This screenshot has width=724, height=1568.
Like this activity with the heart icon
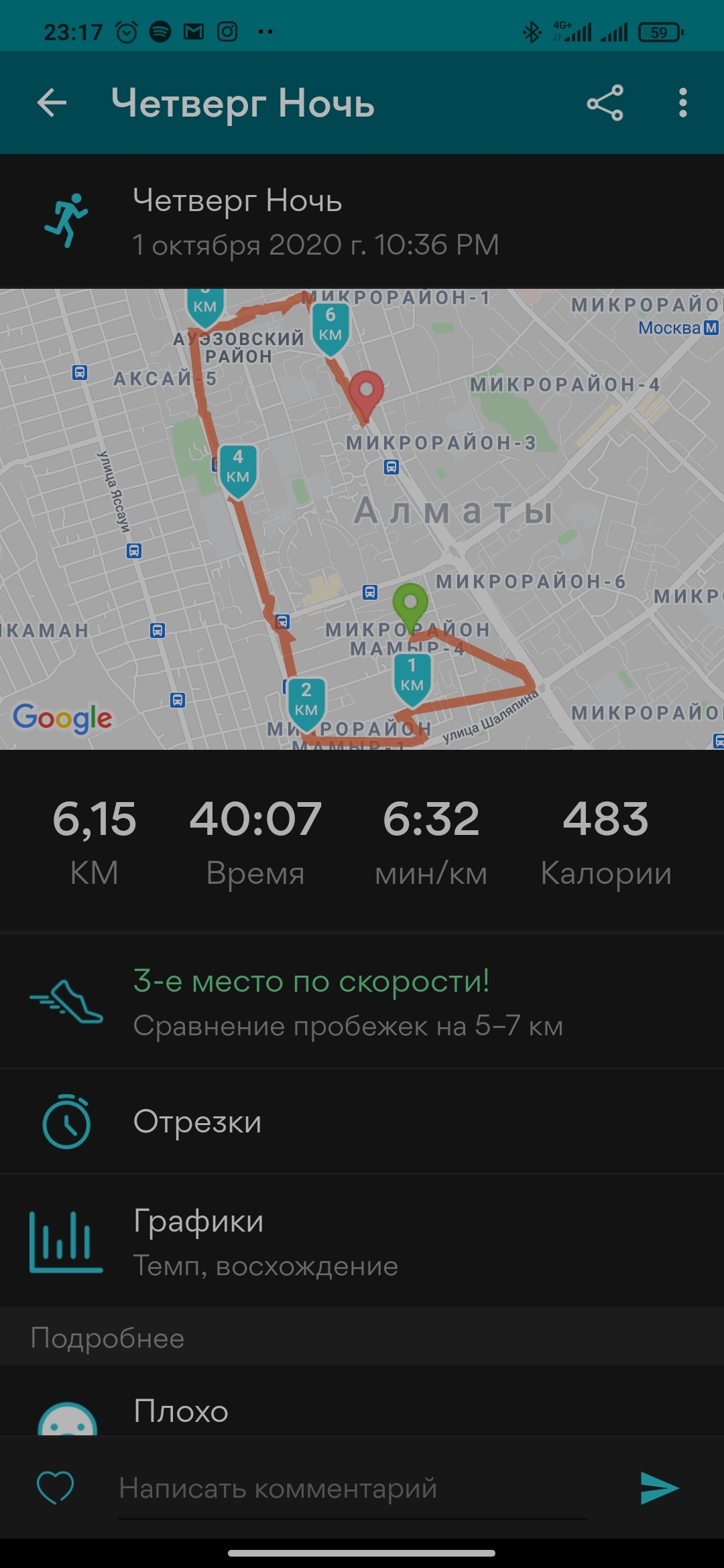coord(55,1488)
